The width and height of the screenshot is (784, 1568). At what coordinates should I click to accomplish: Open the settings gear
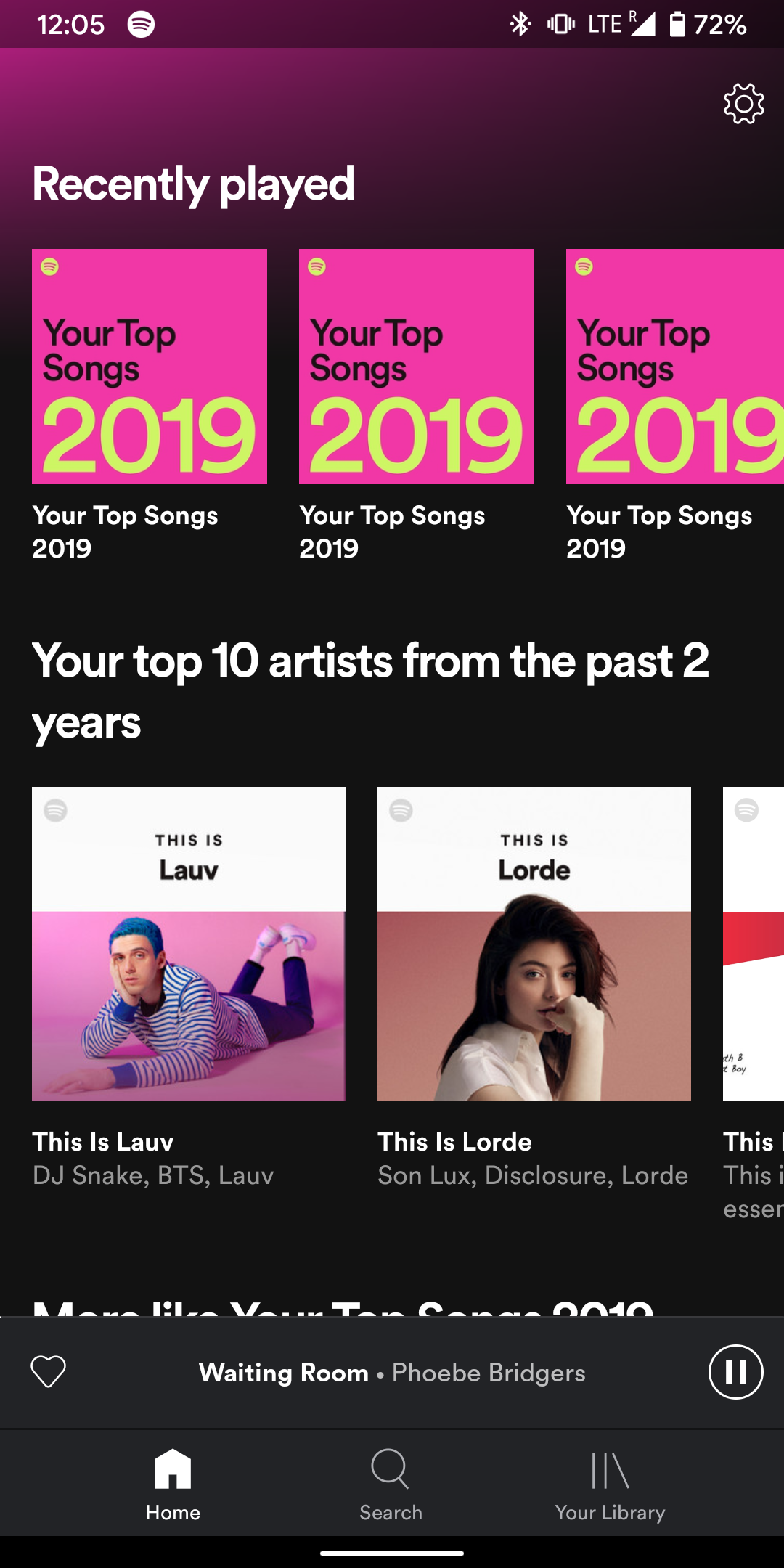[743, 105]
